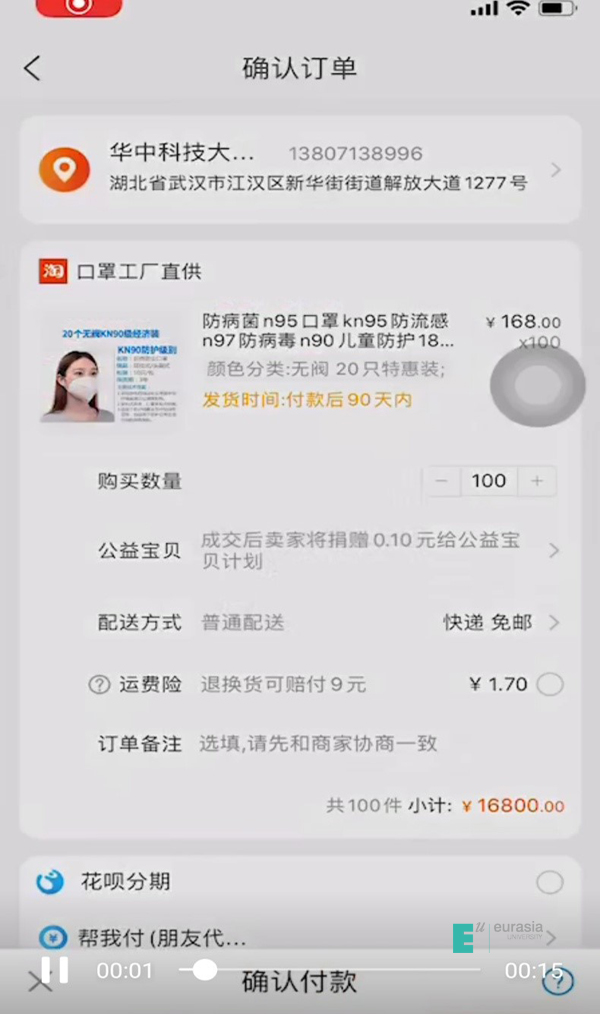
Task: Open the 华中科技大 delivery address row
Action: (x=300, y=168)
